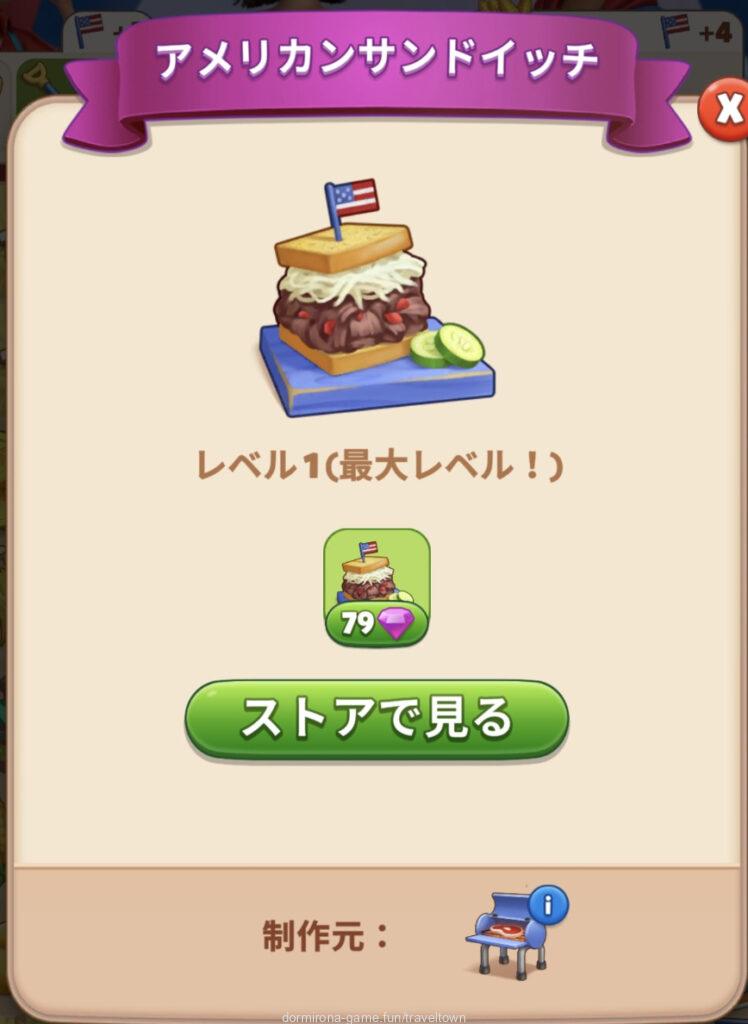Open the grill source info

point(546,907)
